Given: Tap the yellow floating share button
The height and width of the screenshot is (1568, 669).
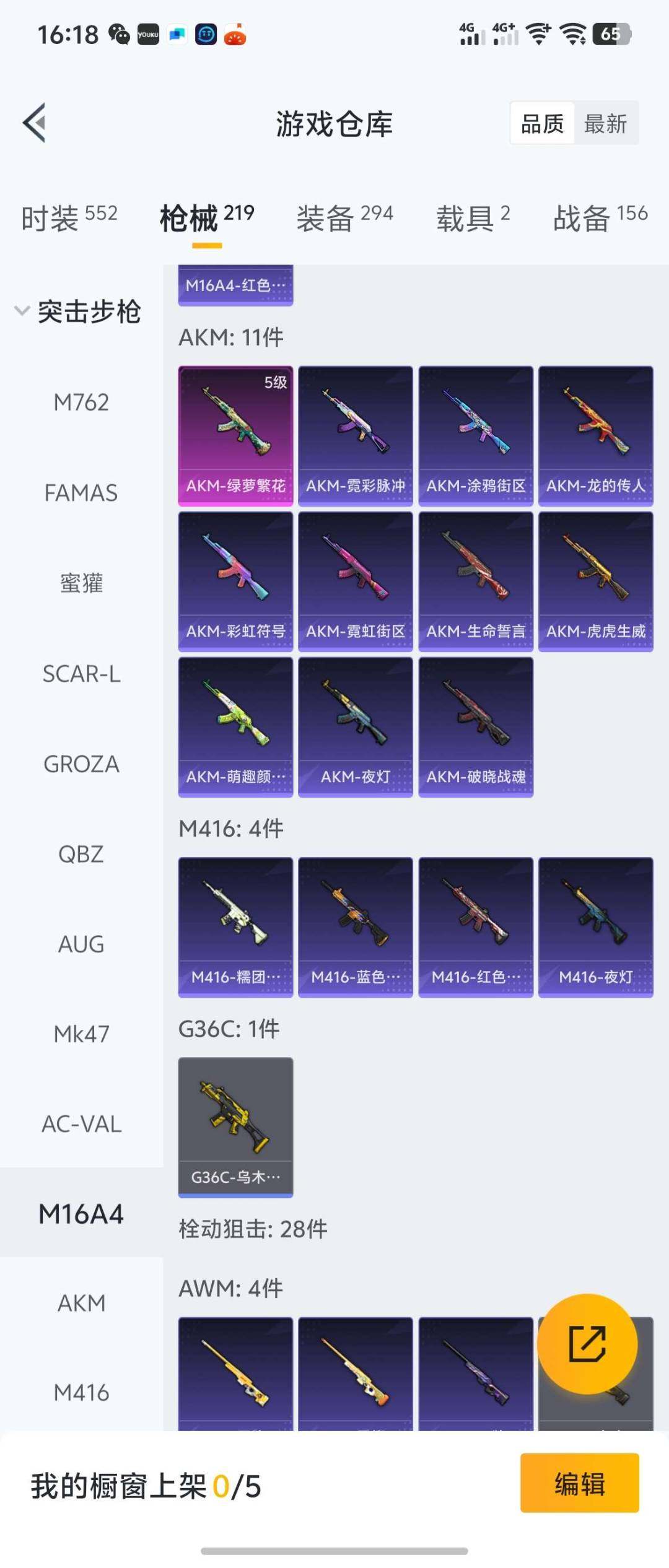Looking at the screenshot, I should point(587,1344).
